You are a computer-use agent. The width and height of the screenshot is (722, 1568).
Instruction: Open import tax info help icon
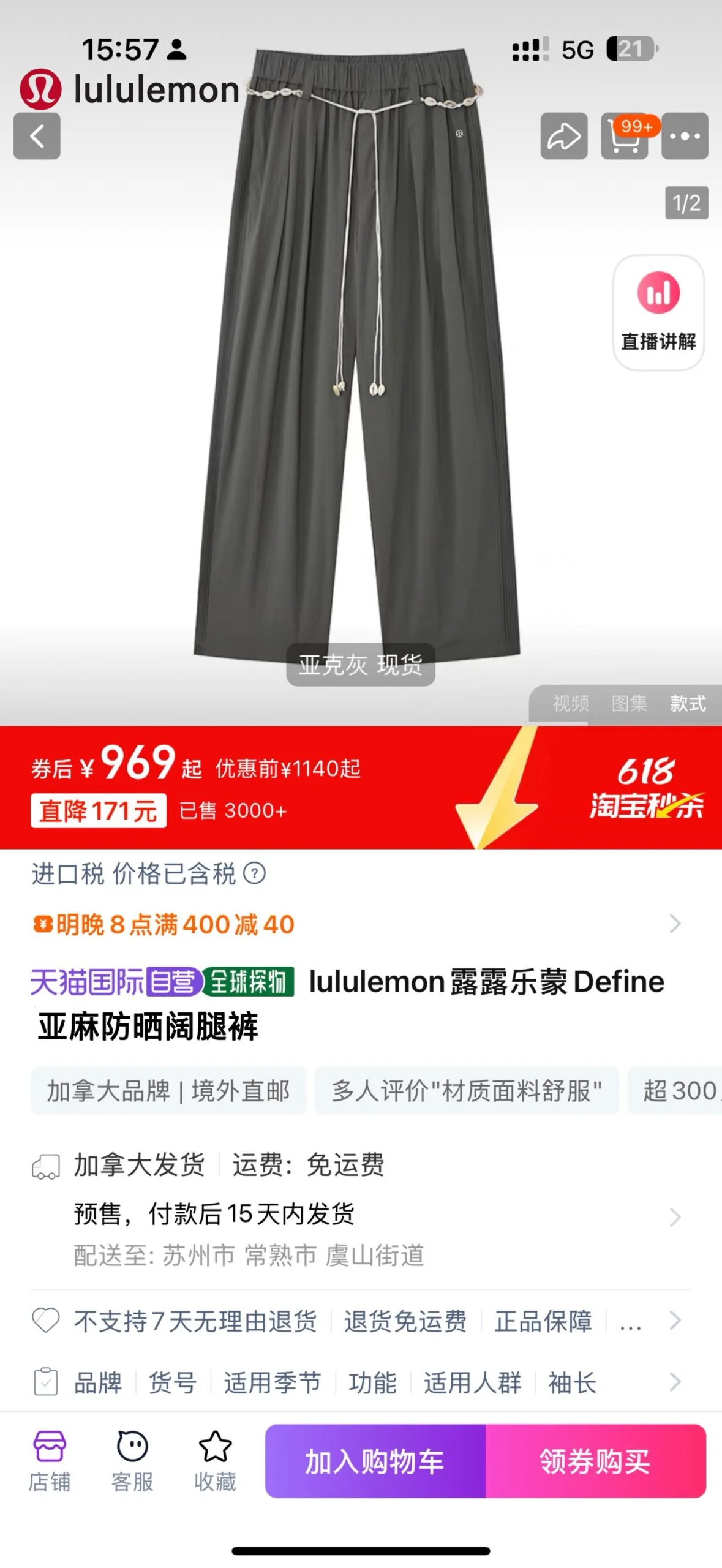coord(255,873)
